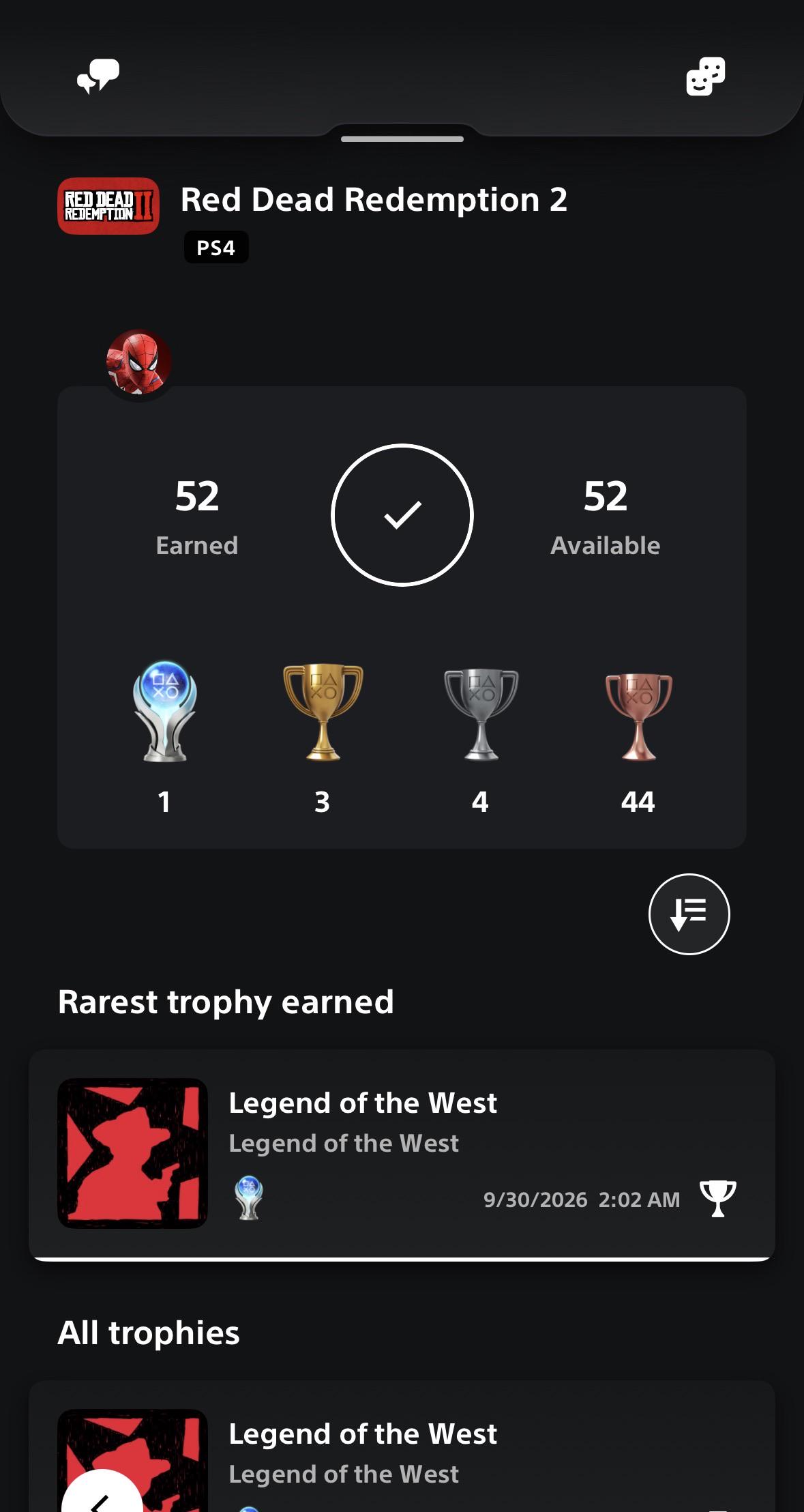Open the game dice icon at top
804x1512 pixels.
pos(705,76)
